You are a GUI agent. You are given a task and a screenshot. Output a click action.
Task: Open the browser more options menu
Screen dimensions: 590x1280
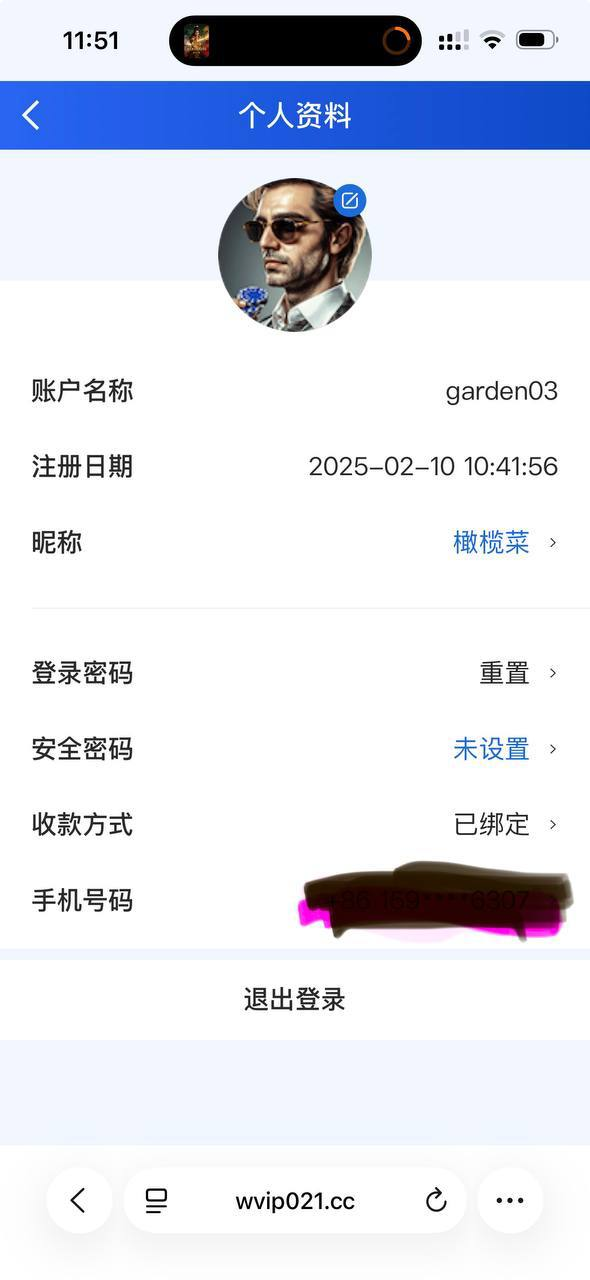[x=510, y=1200]
